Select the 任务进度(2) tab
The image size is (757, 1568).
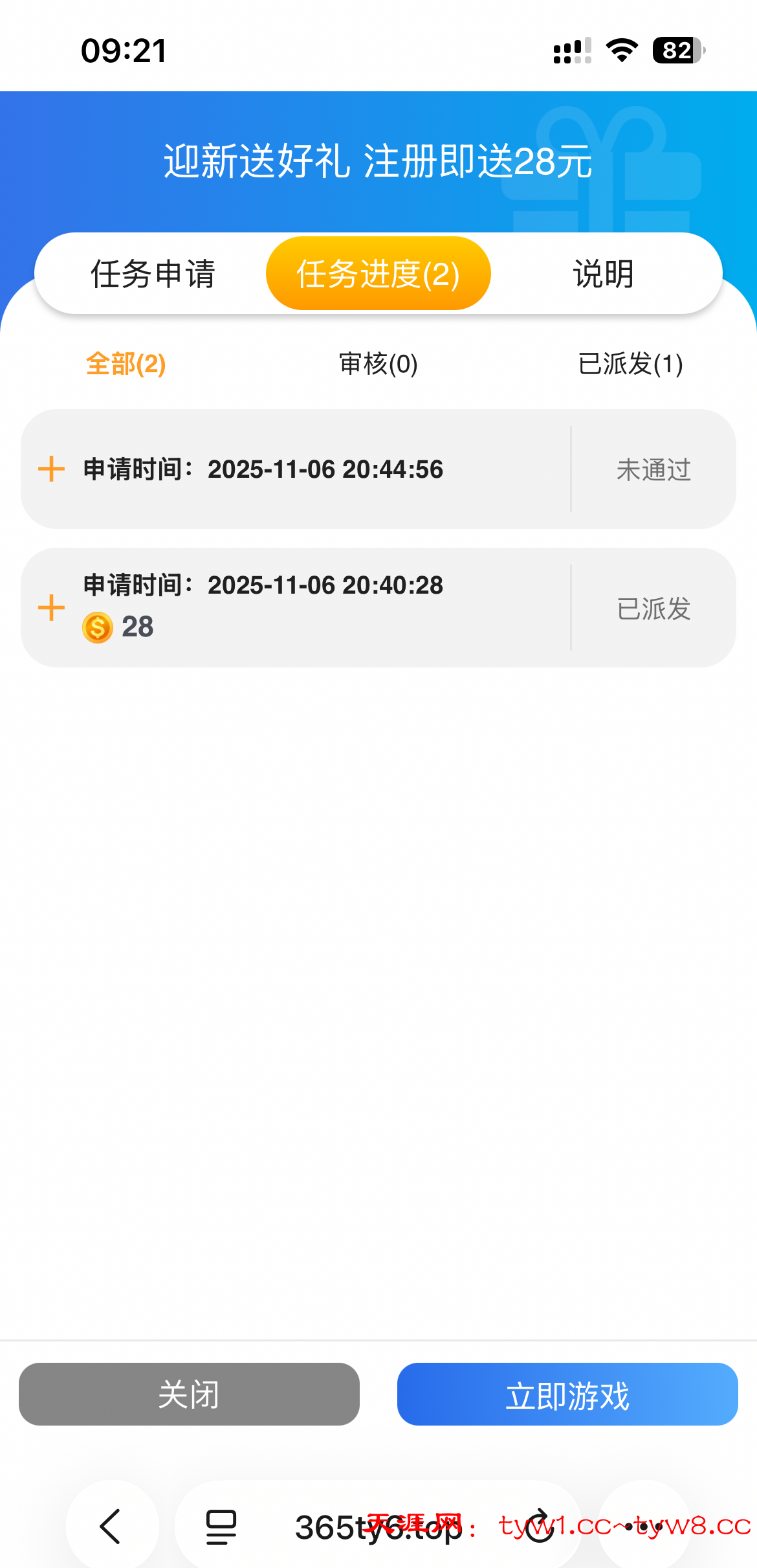[378, 274]
